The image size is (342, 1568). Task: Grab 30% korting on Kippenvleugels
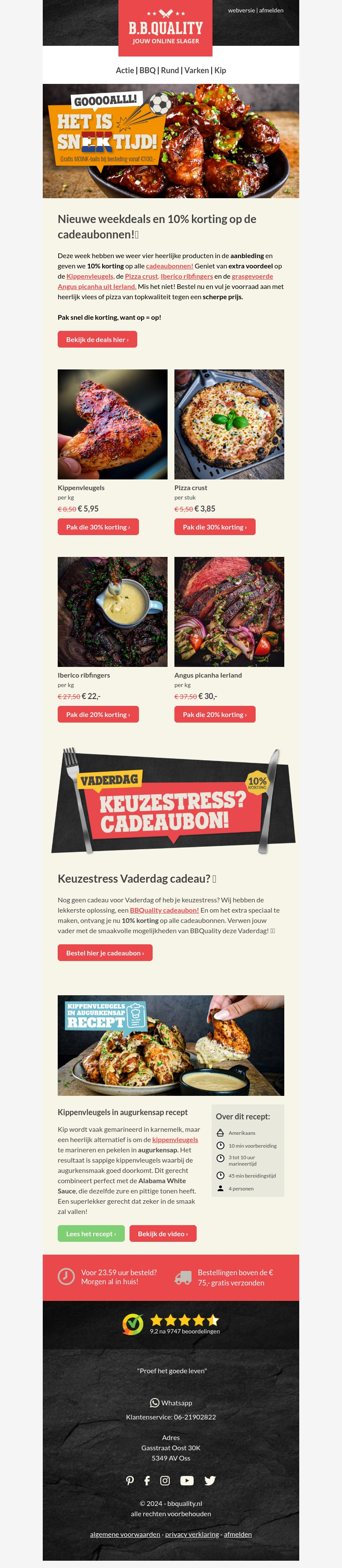coord(98,527)
